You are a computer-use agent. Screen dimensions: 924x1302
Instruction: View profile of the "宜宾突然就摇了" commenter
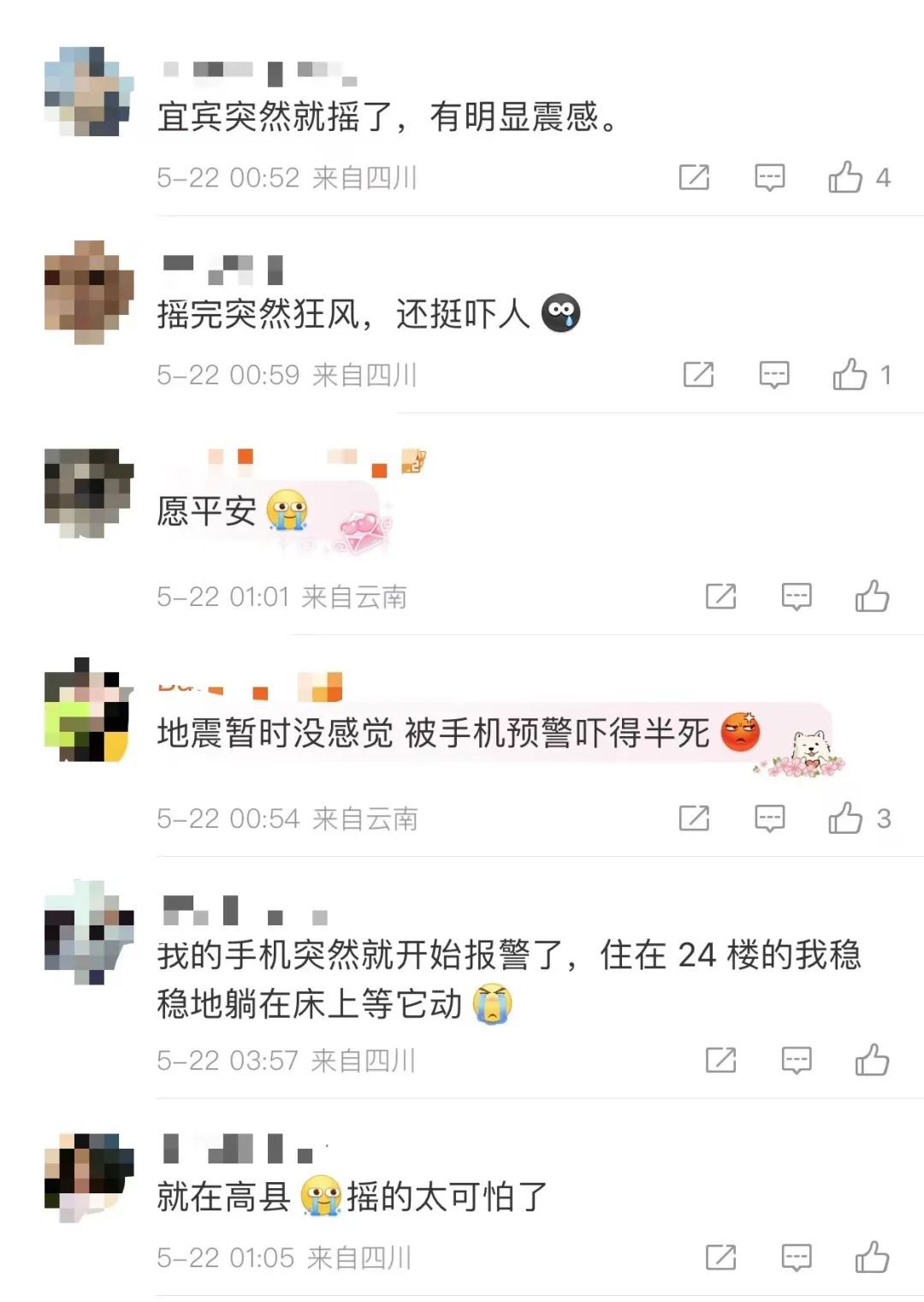(x=89, y=91)
